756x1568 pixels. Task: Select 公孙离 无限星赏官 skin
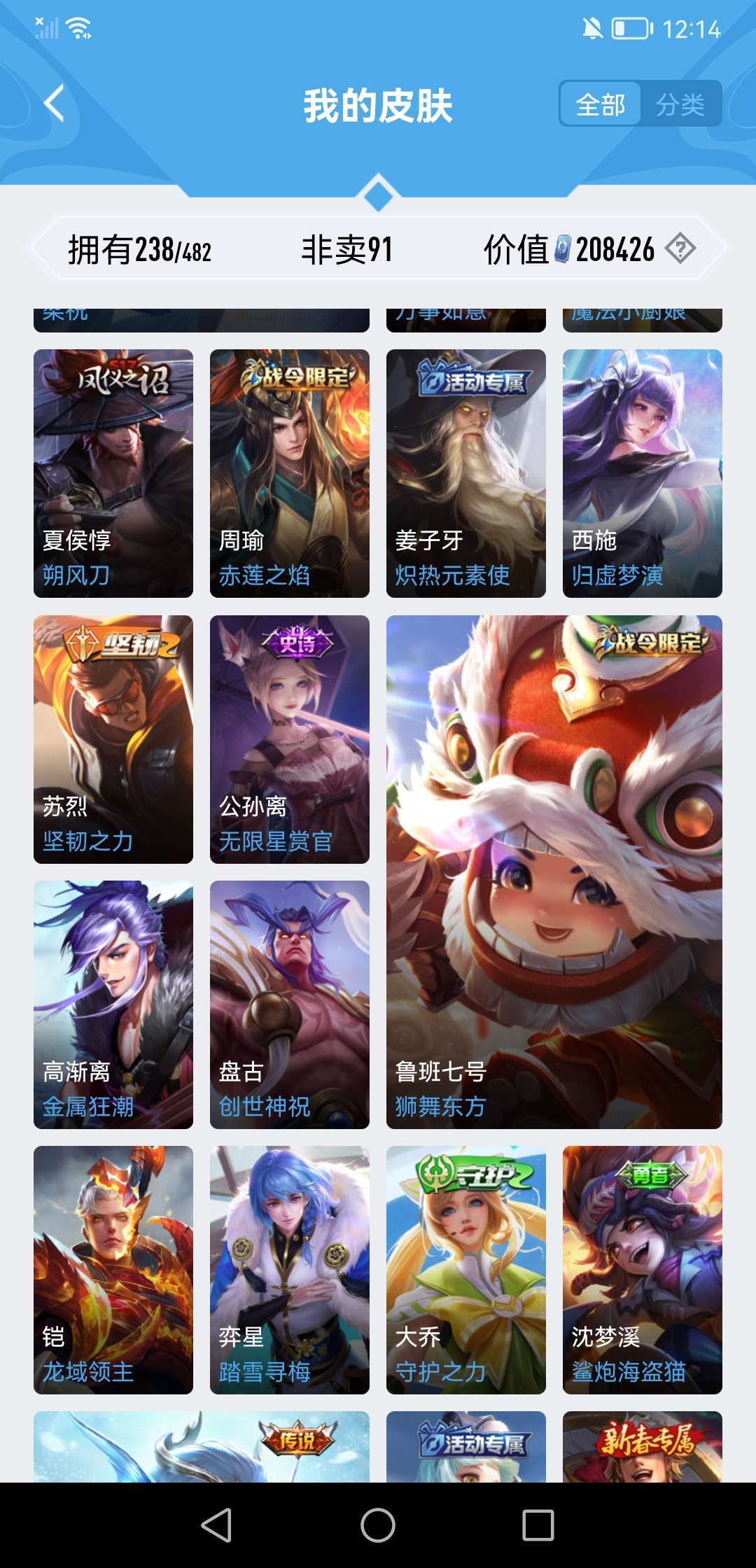(290, 739)
